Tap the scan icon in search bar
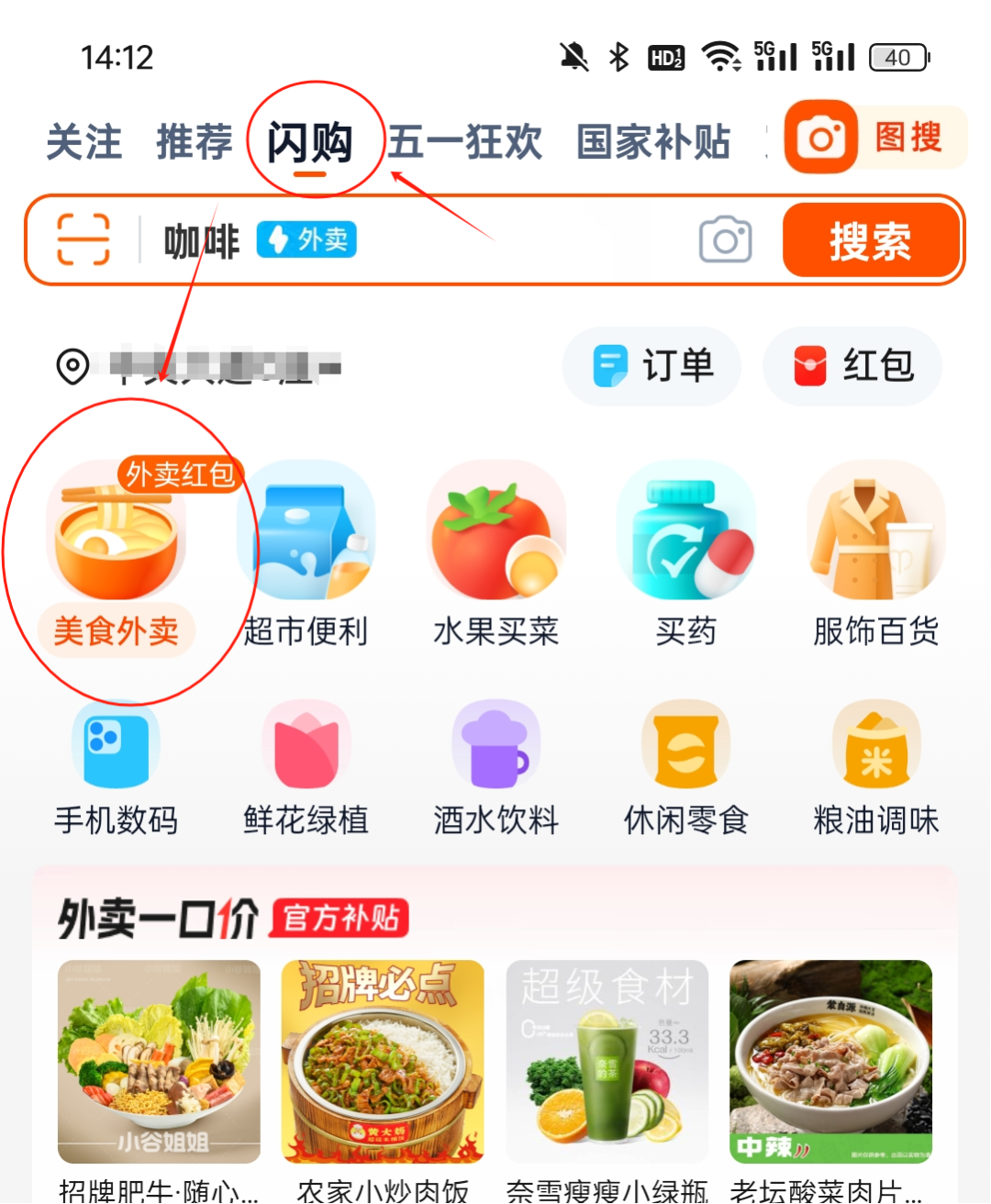The width and height of the screenshot is (991, 1204). tap(84, 240)
